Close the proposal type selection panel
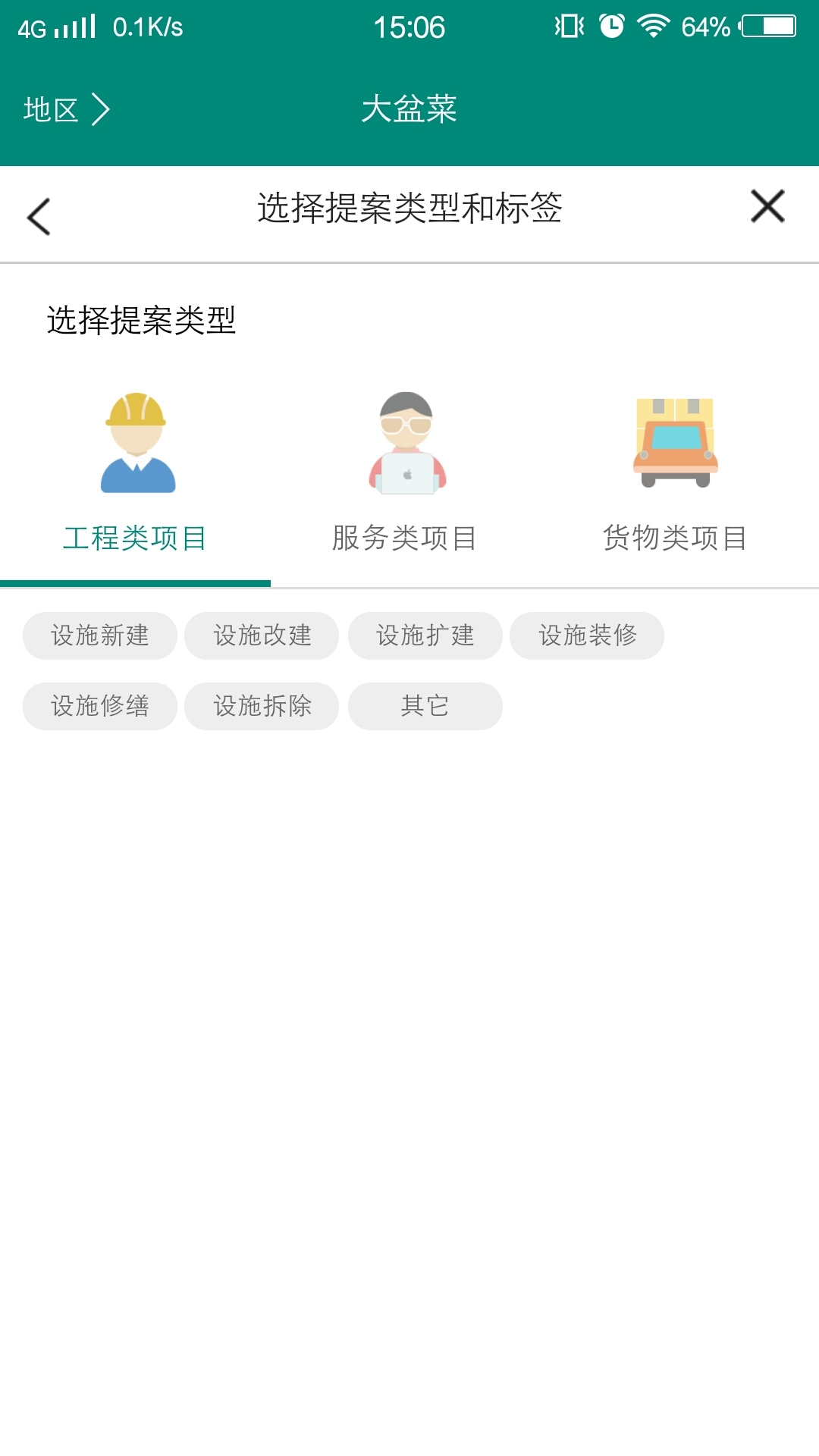Viewport: 819px width, 1456px height. coord(767,206)
